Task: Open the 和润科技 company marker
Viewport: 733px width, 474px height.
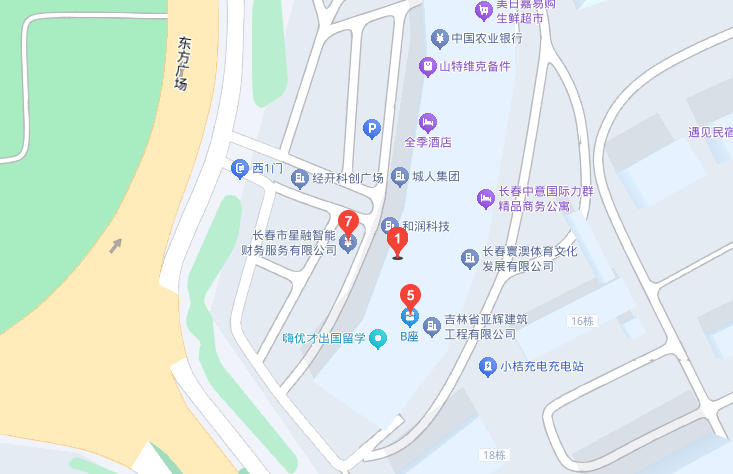Action: [x=390, y=226]
